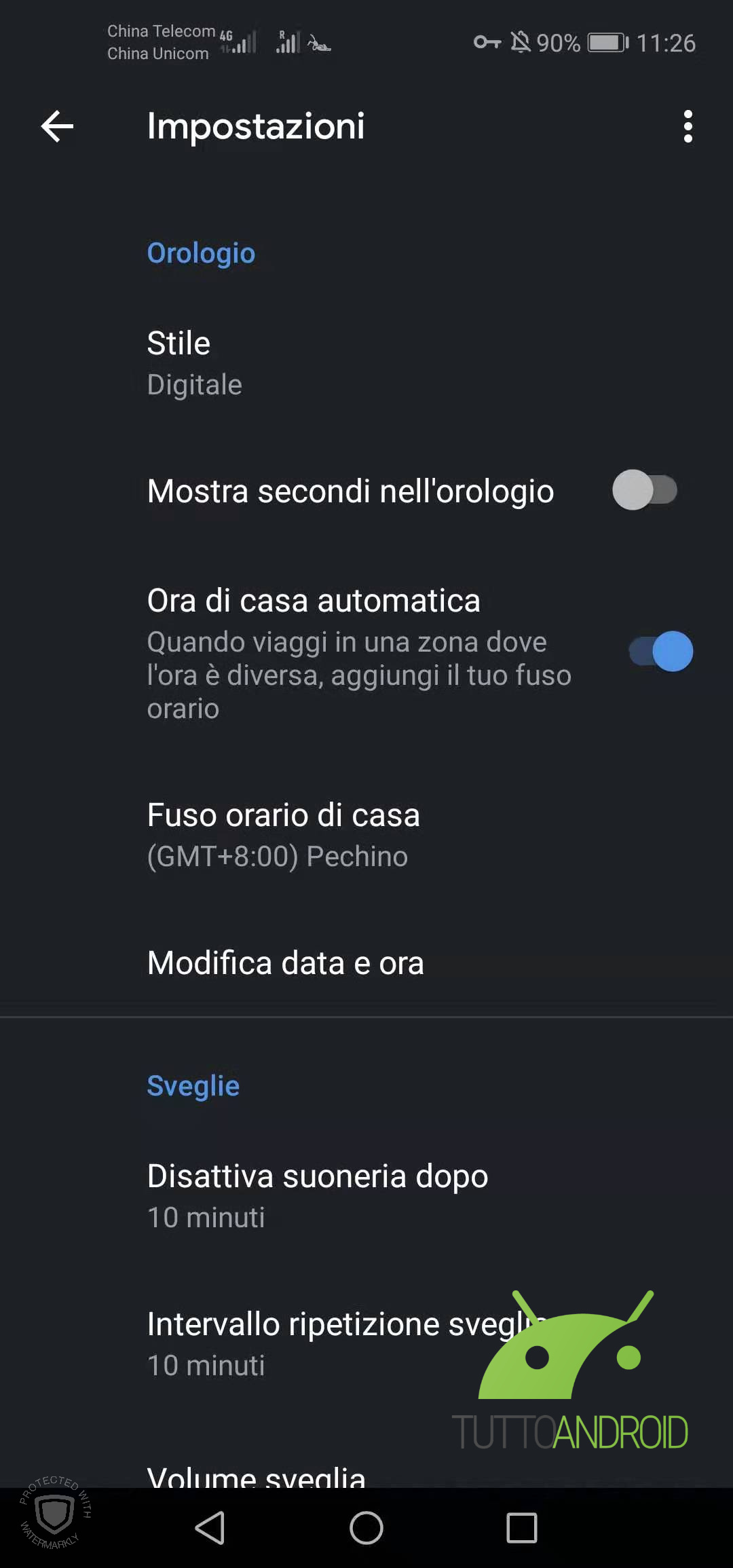The height and width of the screenshot is (1568, 733).
Task: Open the three-dot overflow menu
Action: pos(688,126)
